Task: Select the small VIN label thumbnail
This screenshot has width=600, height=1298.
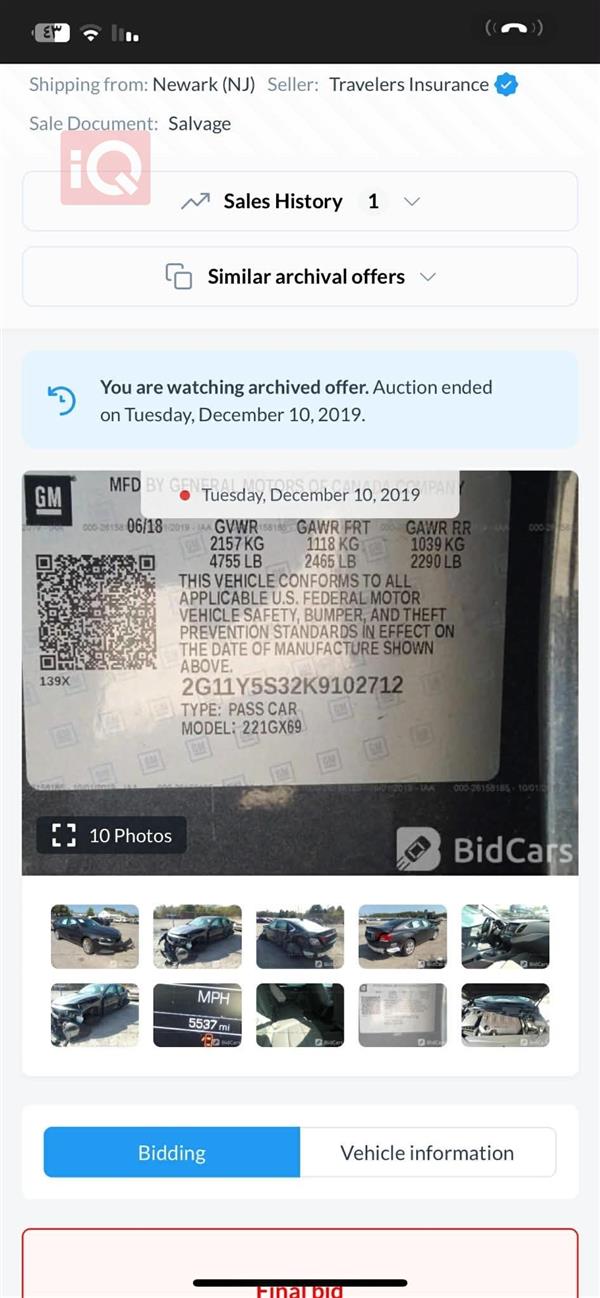Action: coord(402,1015)
